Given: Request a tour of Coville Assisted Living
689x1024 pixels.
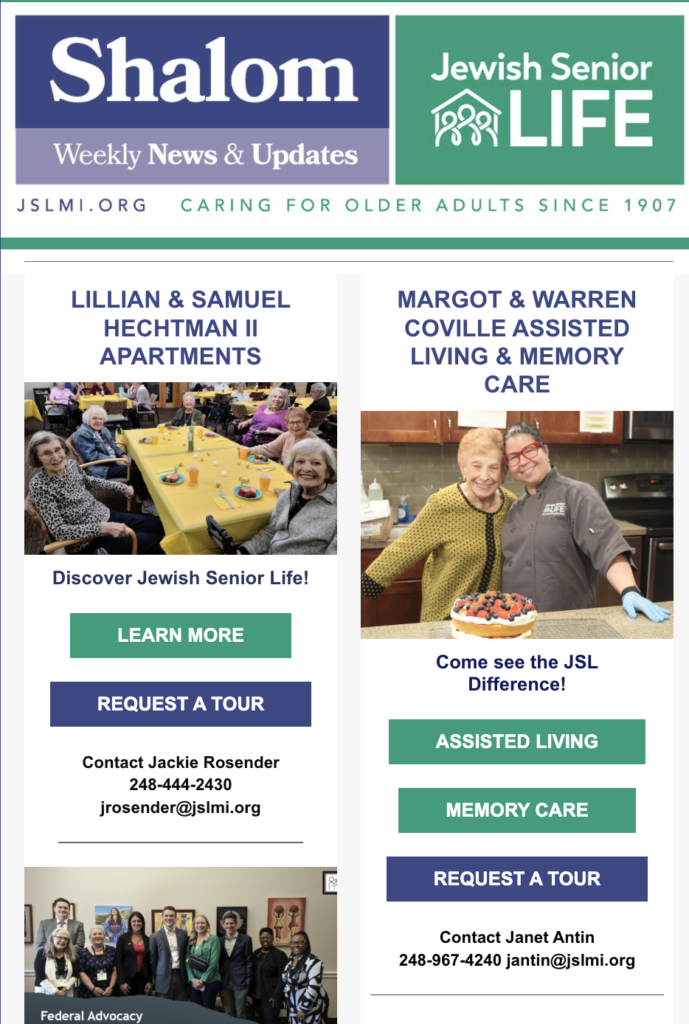Looking at the screenshot, I should (516, 879).
